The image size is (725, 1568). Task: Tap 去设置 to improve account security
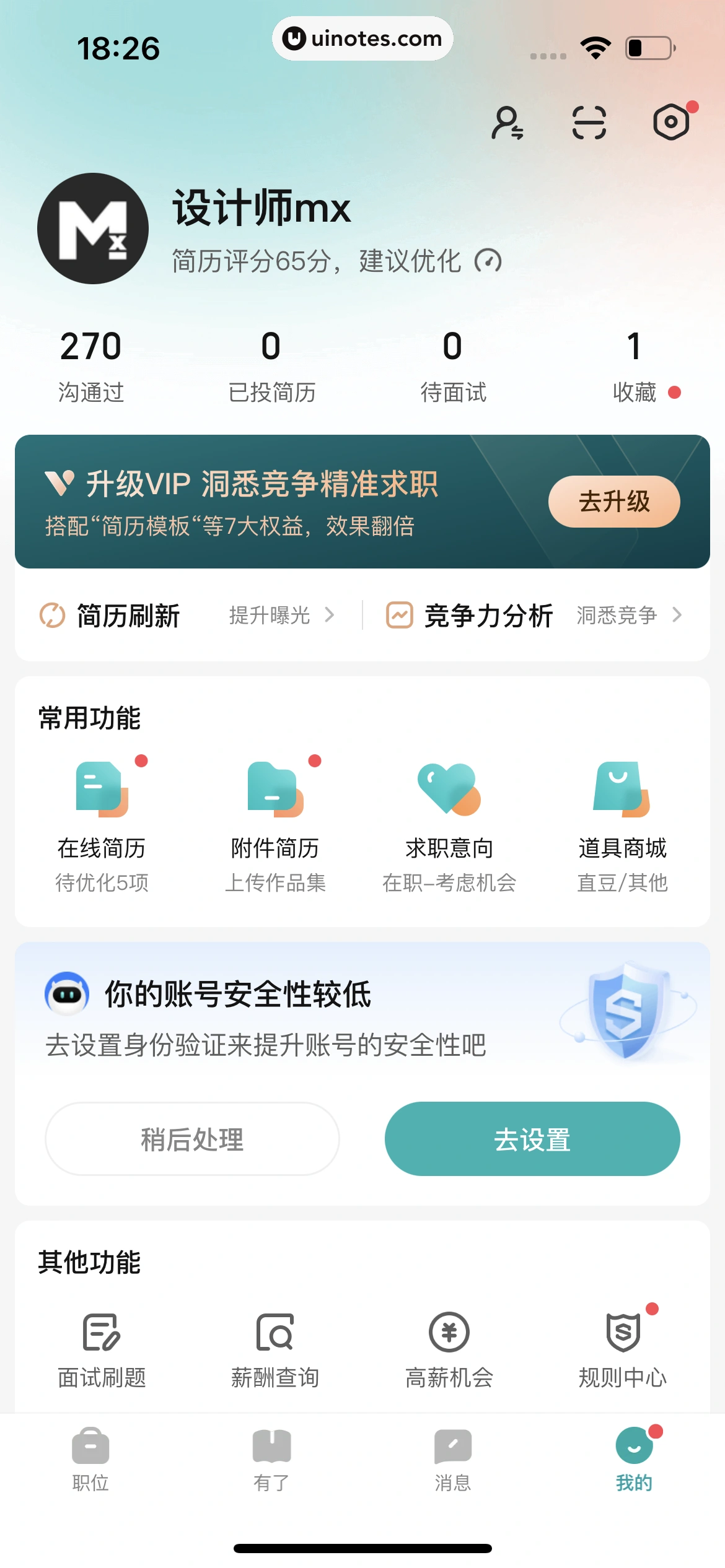[x=532, y=1139]
